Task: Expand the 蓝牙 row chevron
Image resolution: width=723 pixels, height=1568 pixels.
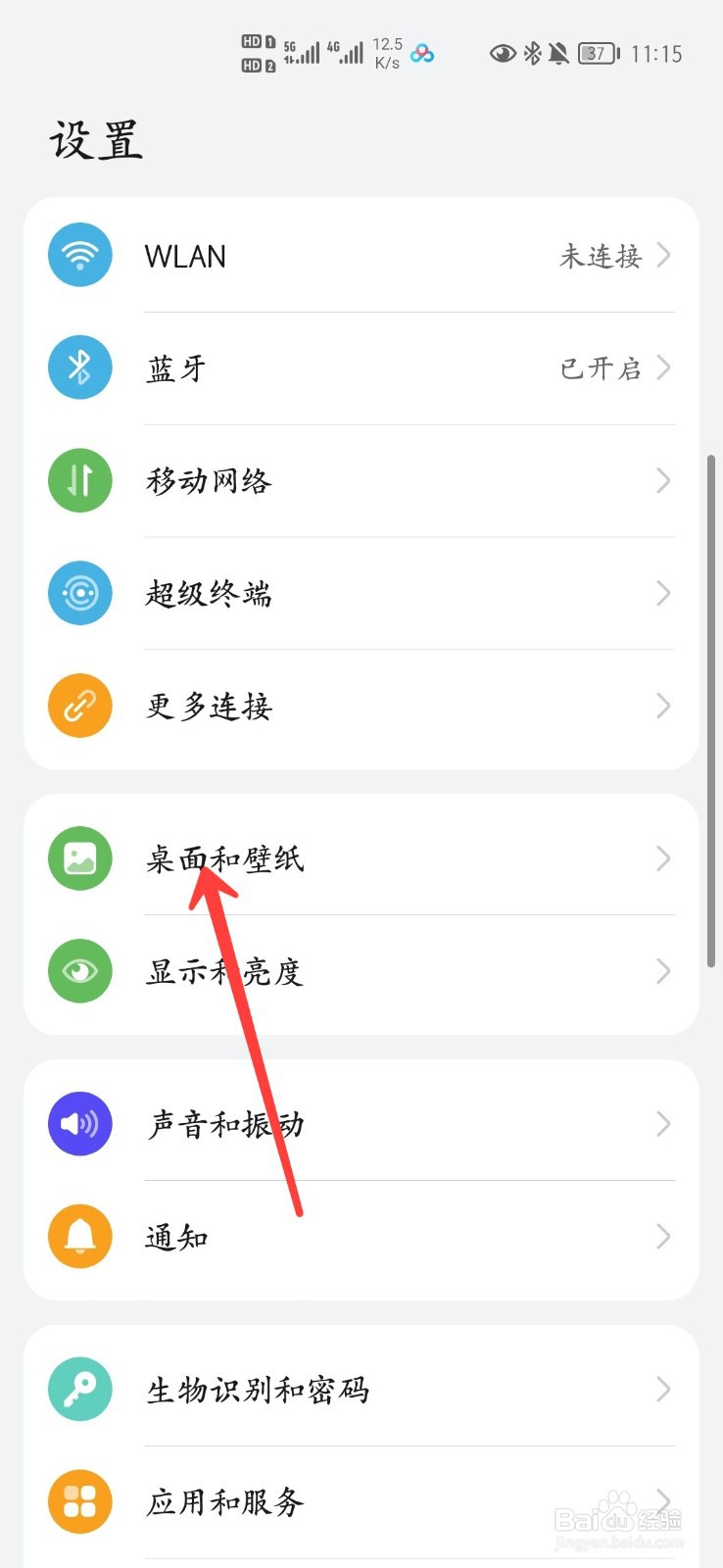Action: (664, 367)
